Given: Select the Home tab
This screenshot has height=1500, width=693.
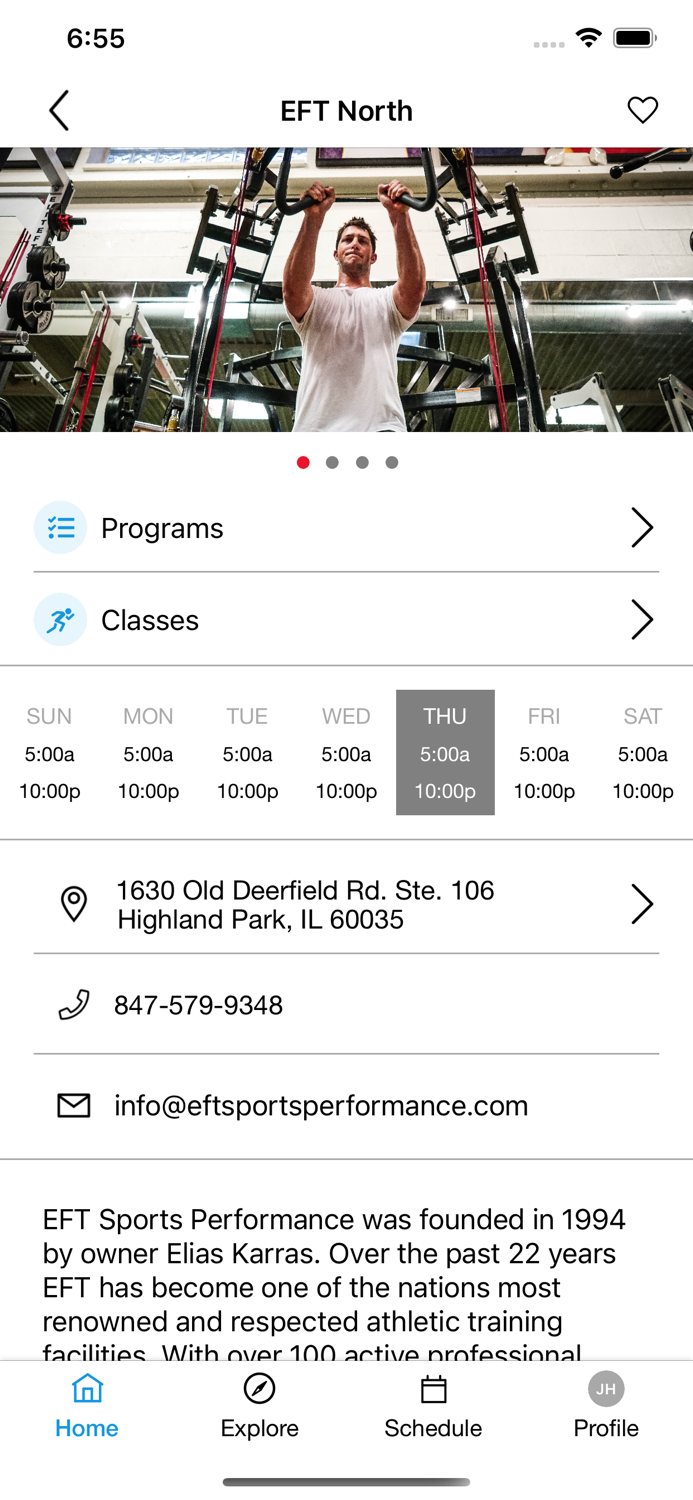Looking at the screenshot, I should click(x=87, y=1406).
